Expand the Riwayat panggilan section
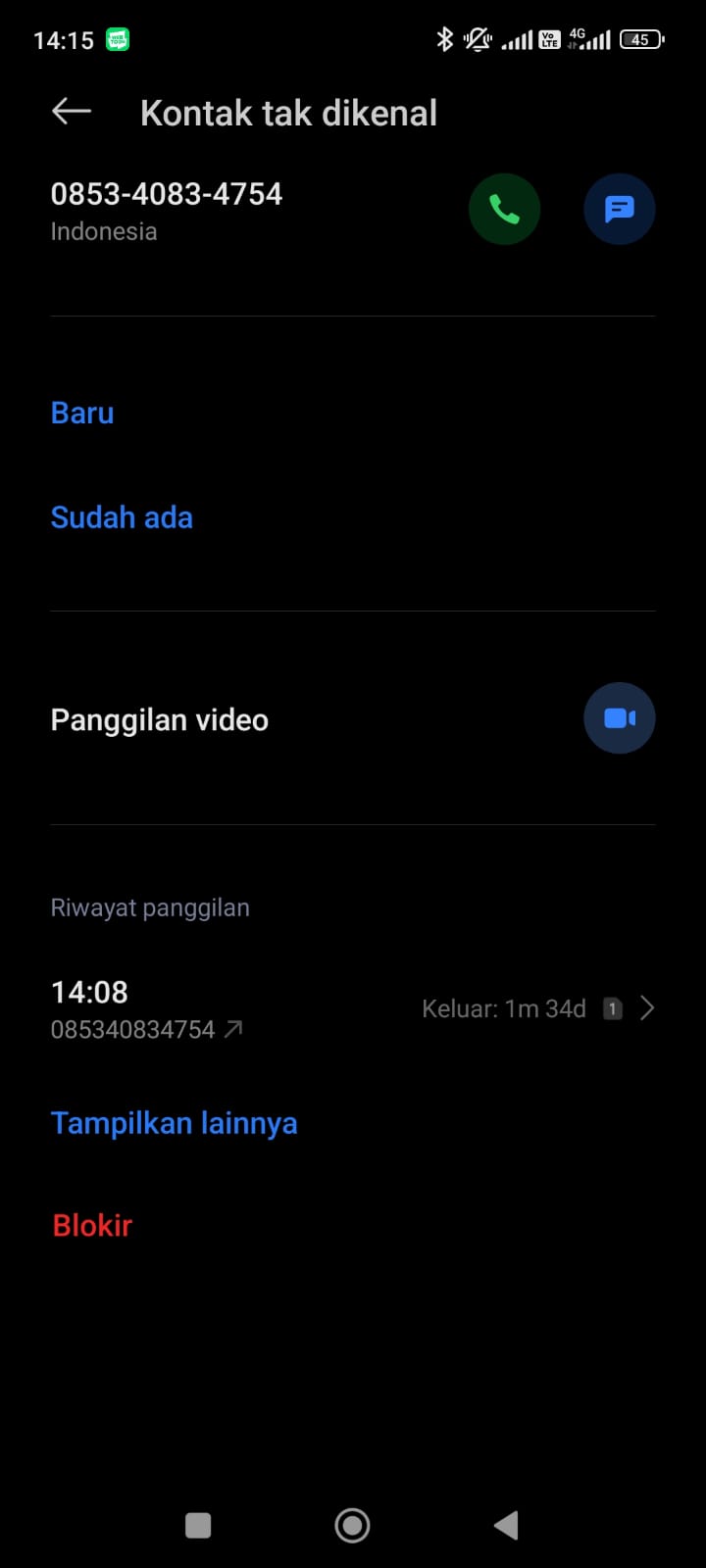 (150, 907)
